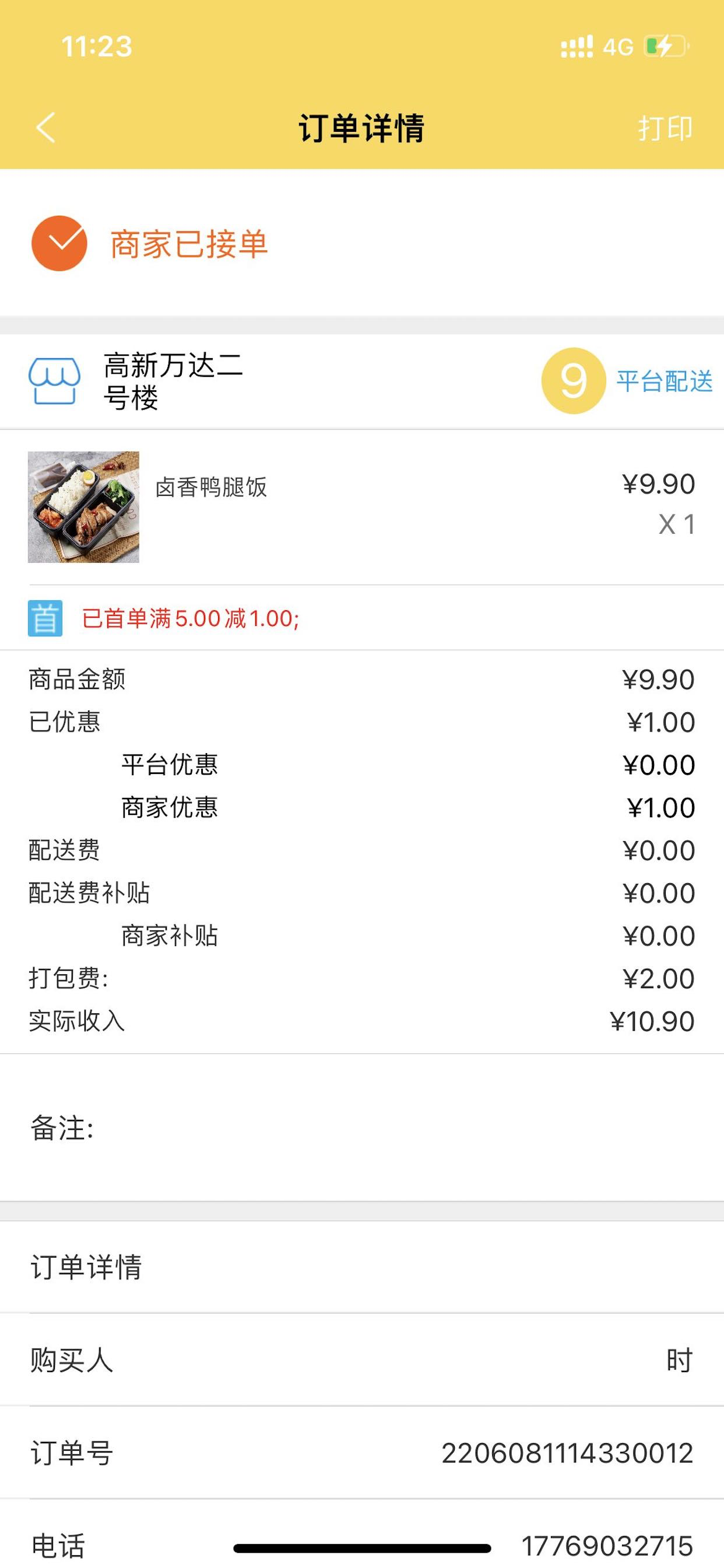Image resolution: width=724 pixels, height=1568 pixels.
Task: Open the 卤香鸭腿饭 product image
Action: click(x=83, y=506)
